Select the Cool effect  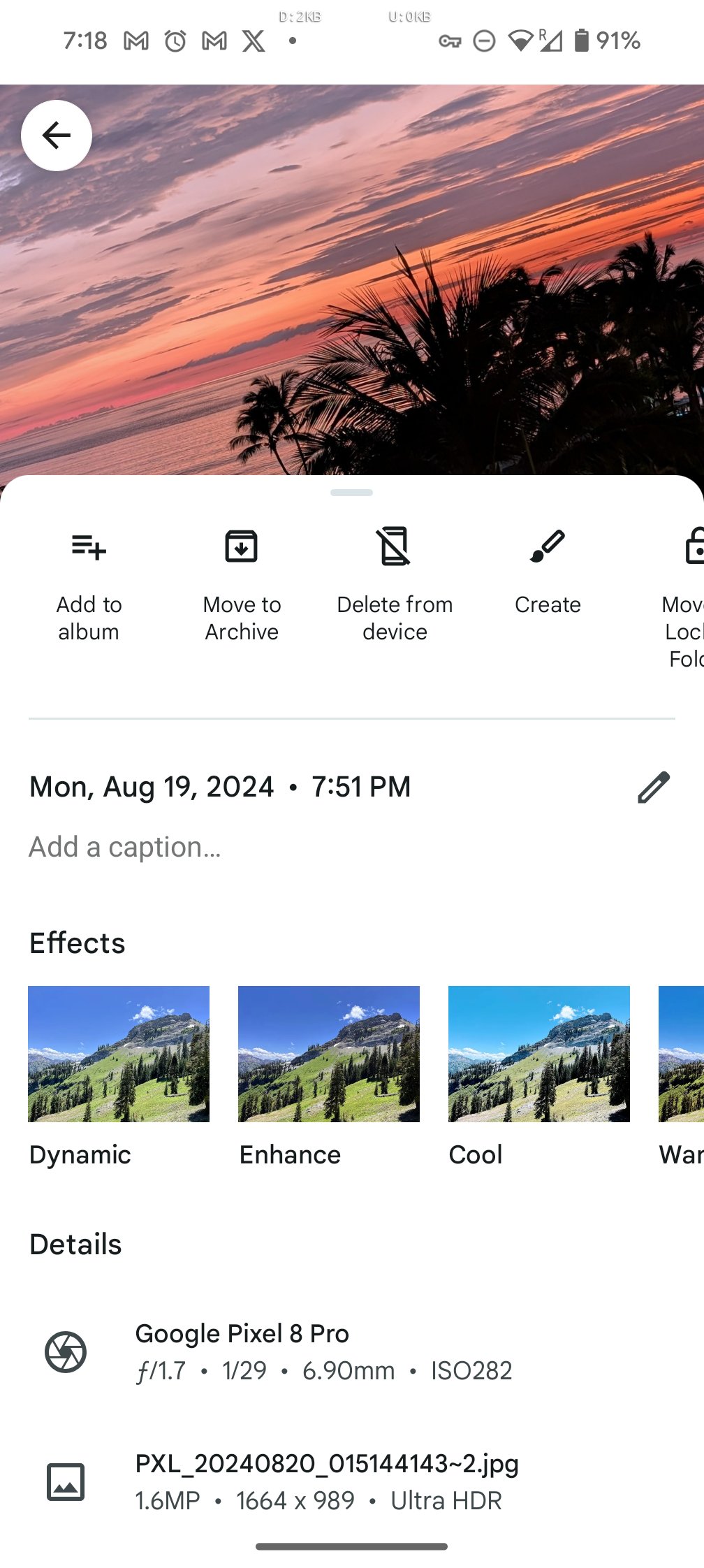[539, 1054]
